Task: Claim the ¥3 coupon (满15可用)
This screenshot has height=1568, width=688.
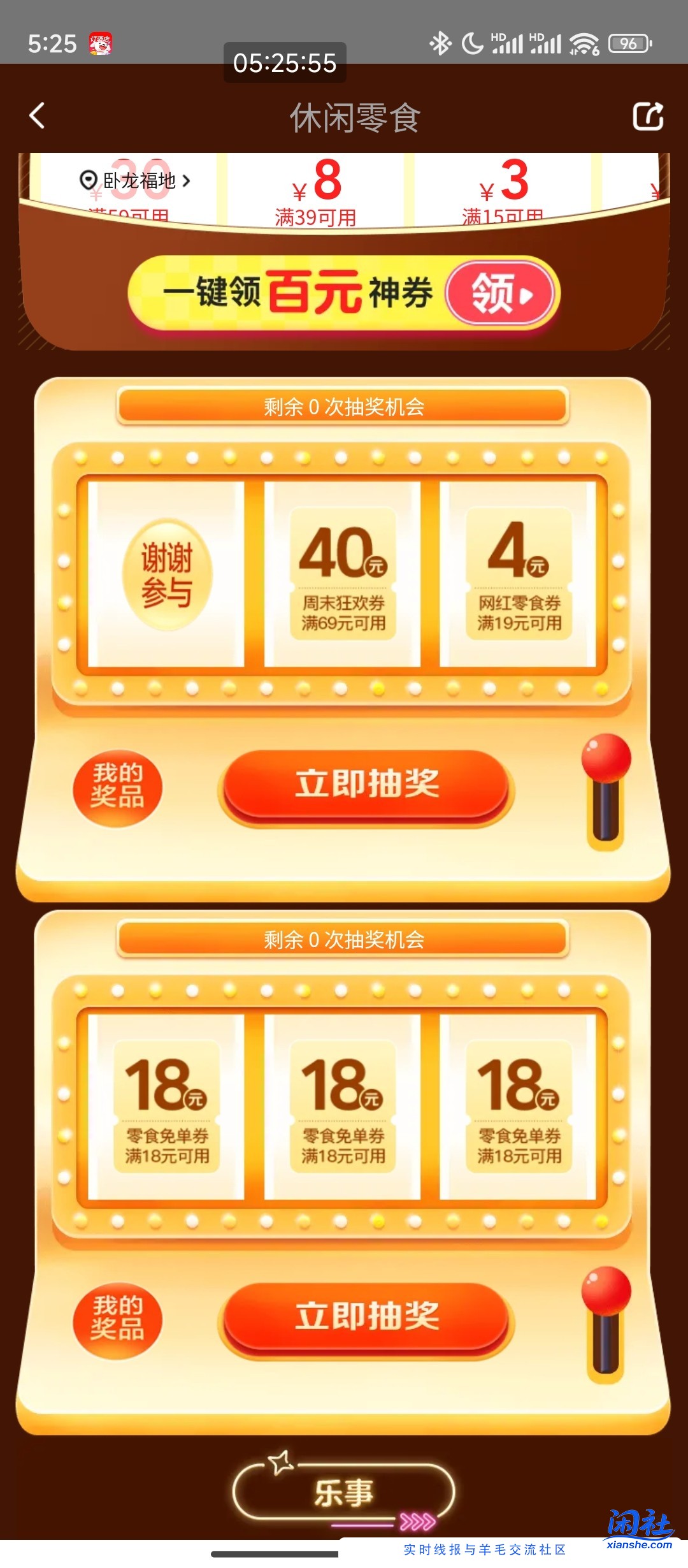Action: pyautogui.click(x=503, y=191)
